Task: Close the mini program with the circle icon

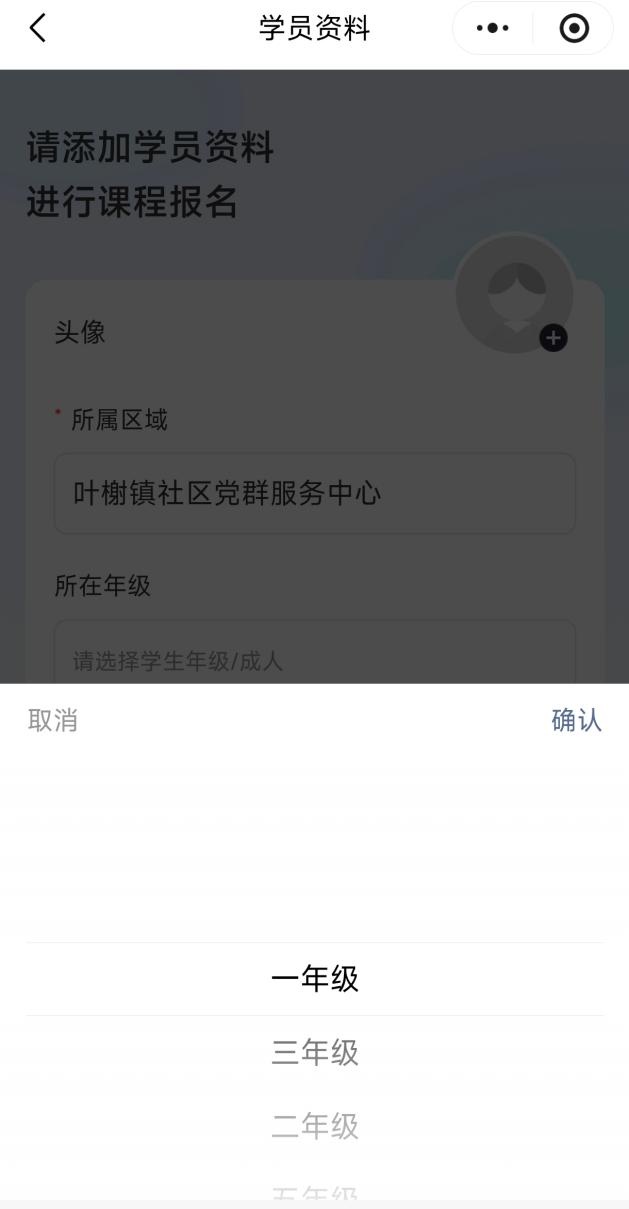Action: click(574, 29)
